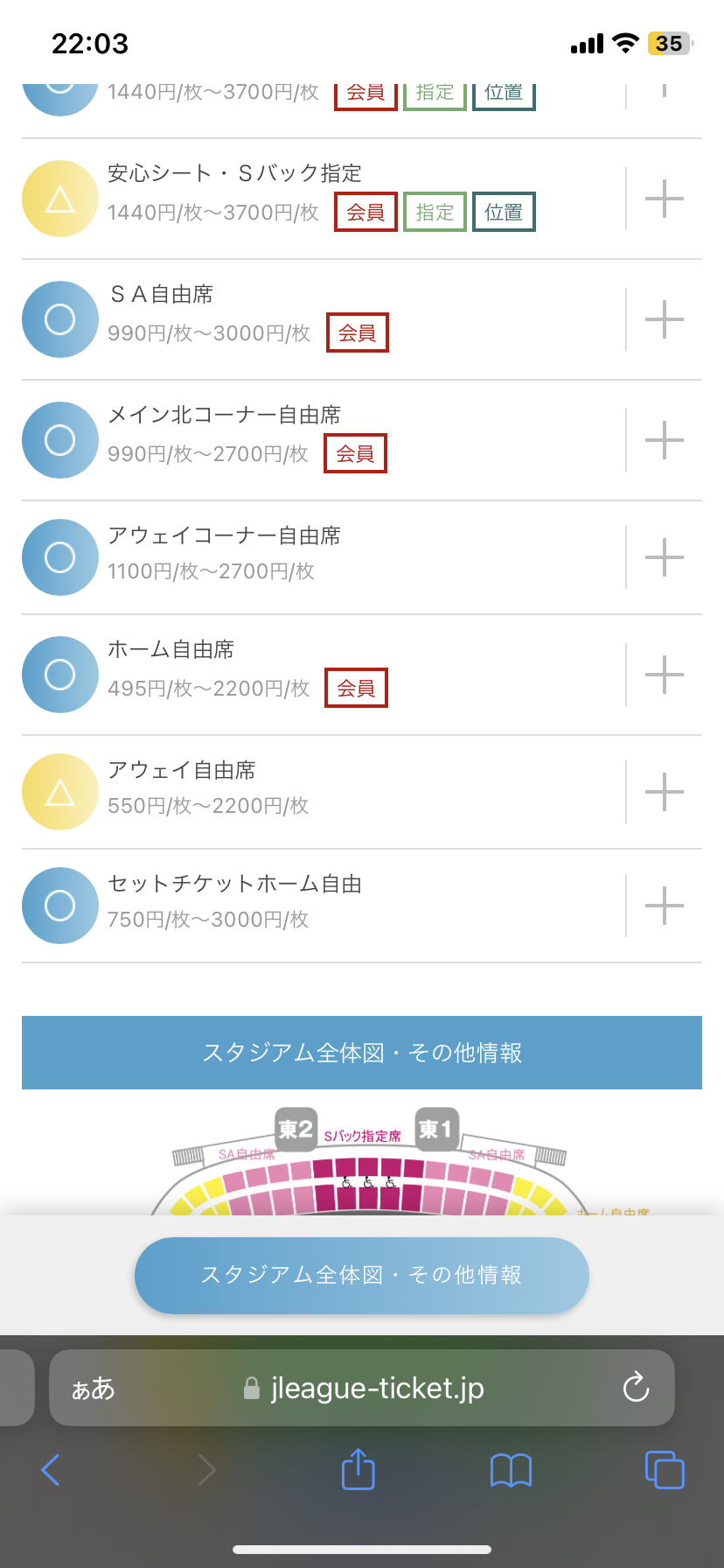Screen dimensions: 724x1568
Task: Open the stadium seat map image
Action: pos(362,1160)
